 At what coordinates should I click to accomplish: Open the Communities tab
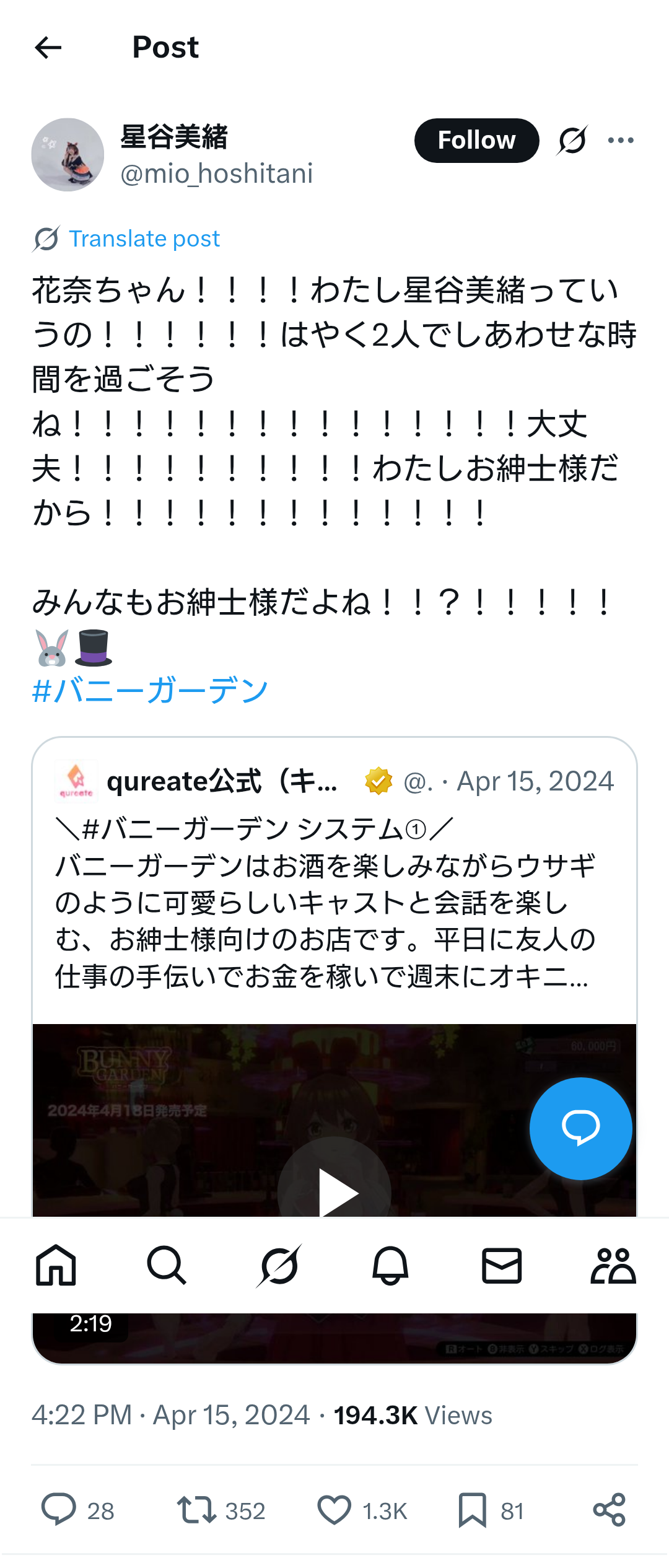pos(613,1265)
